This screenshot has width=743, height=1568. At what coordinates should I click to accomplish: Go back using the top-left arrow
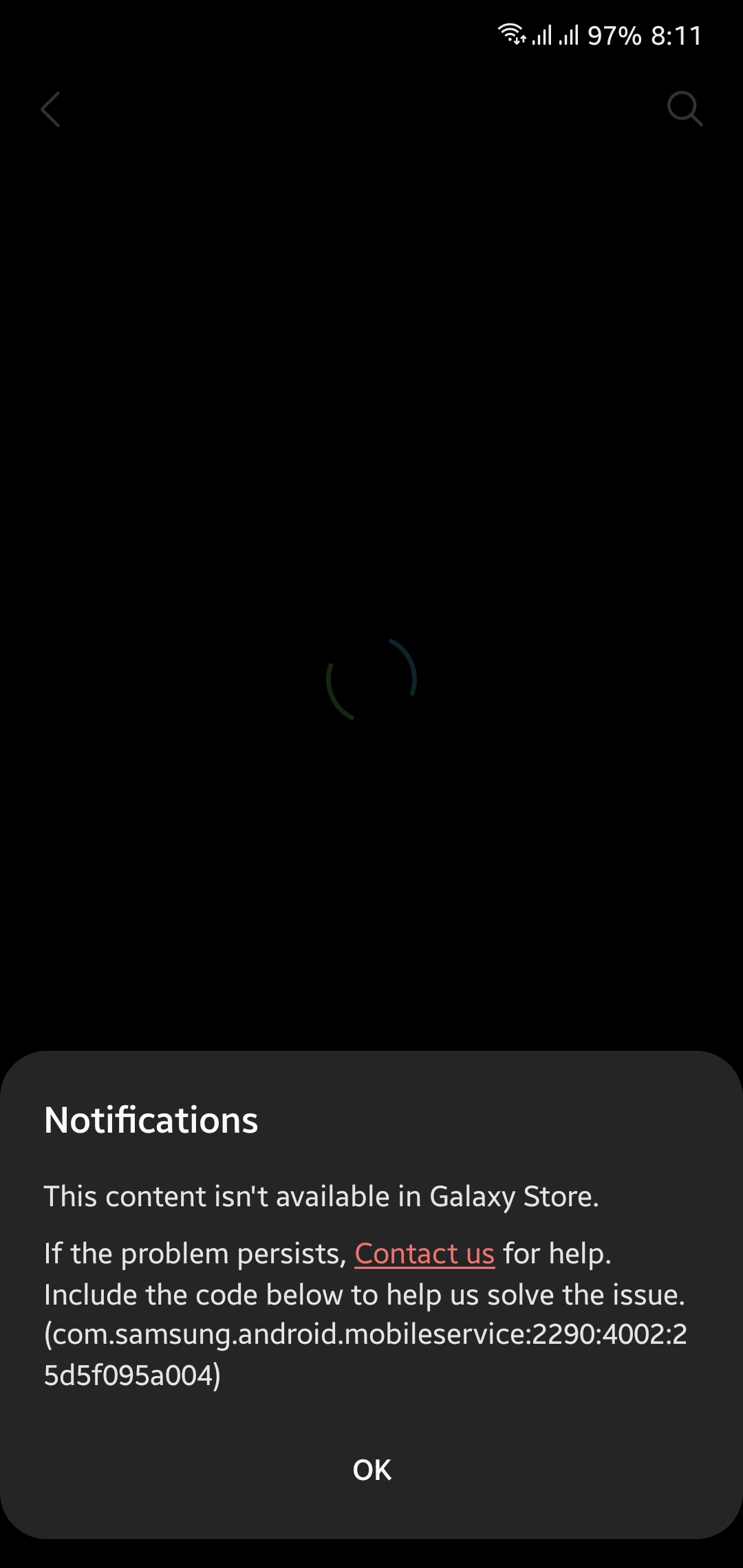pyautogui.click(x=51, y=109)
